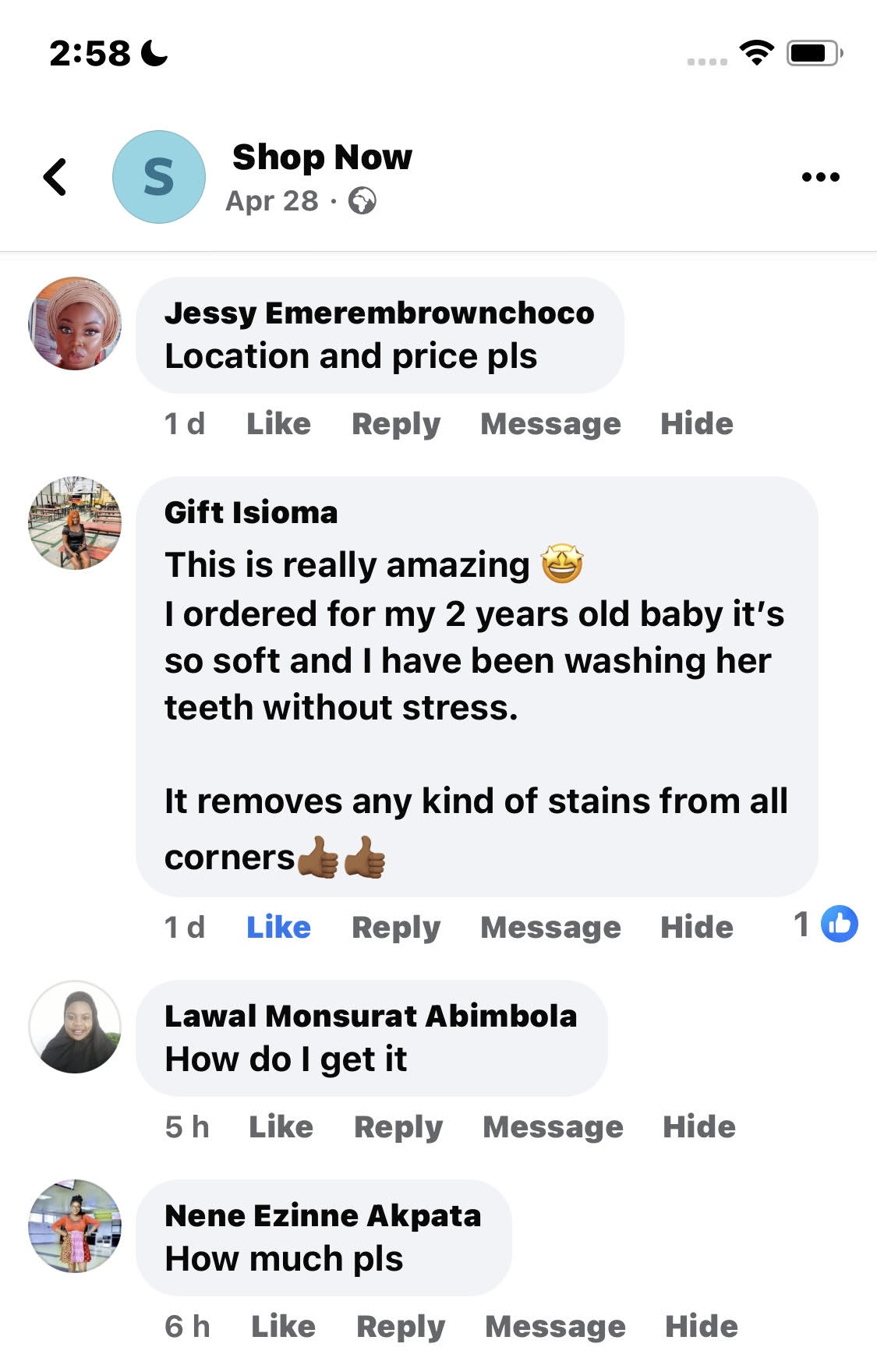Message Jessy Emerembrownchoco about her comment
The width and height of the screenshot is (877, 1372).
point(550,424)
